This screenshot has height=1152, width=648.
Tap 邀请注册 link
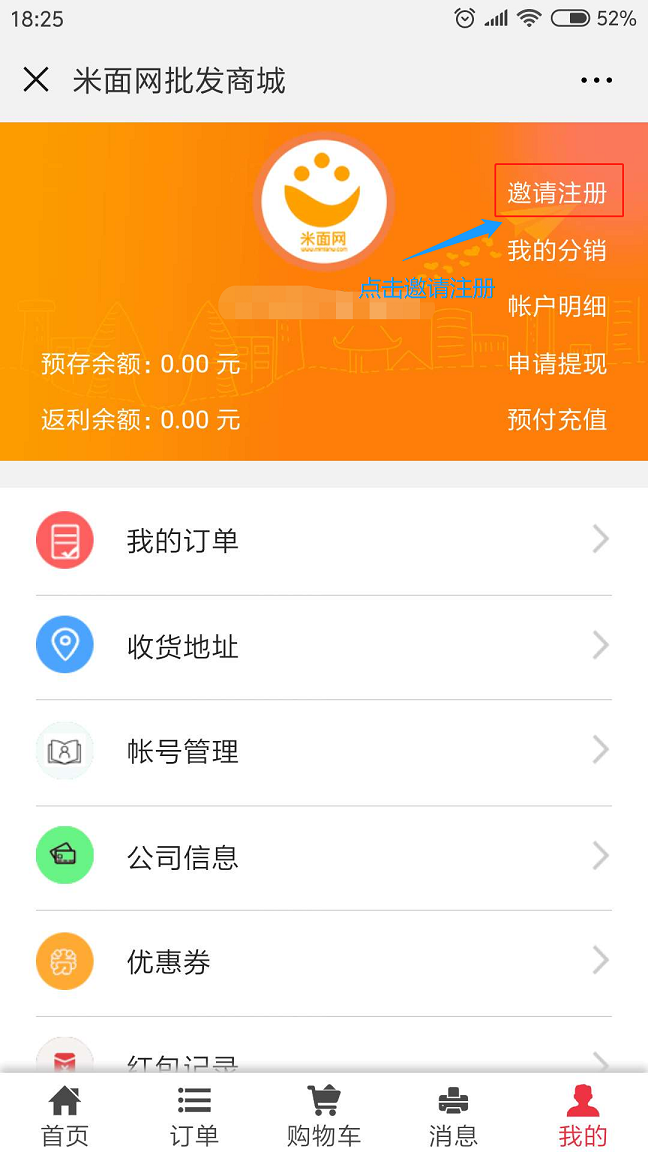(558, 192)
